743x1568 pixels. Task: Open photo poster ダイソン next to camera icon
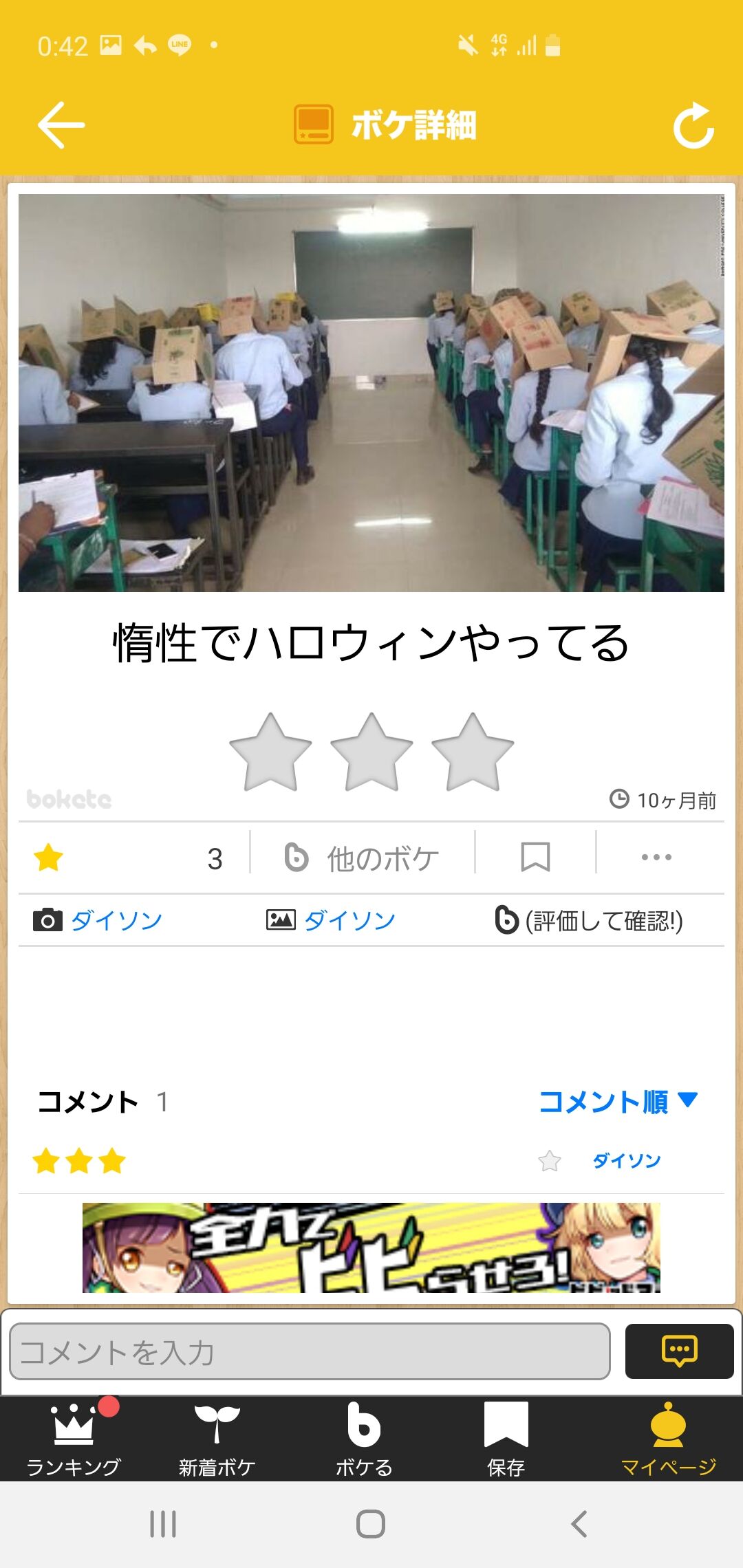coord(116,920)
